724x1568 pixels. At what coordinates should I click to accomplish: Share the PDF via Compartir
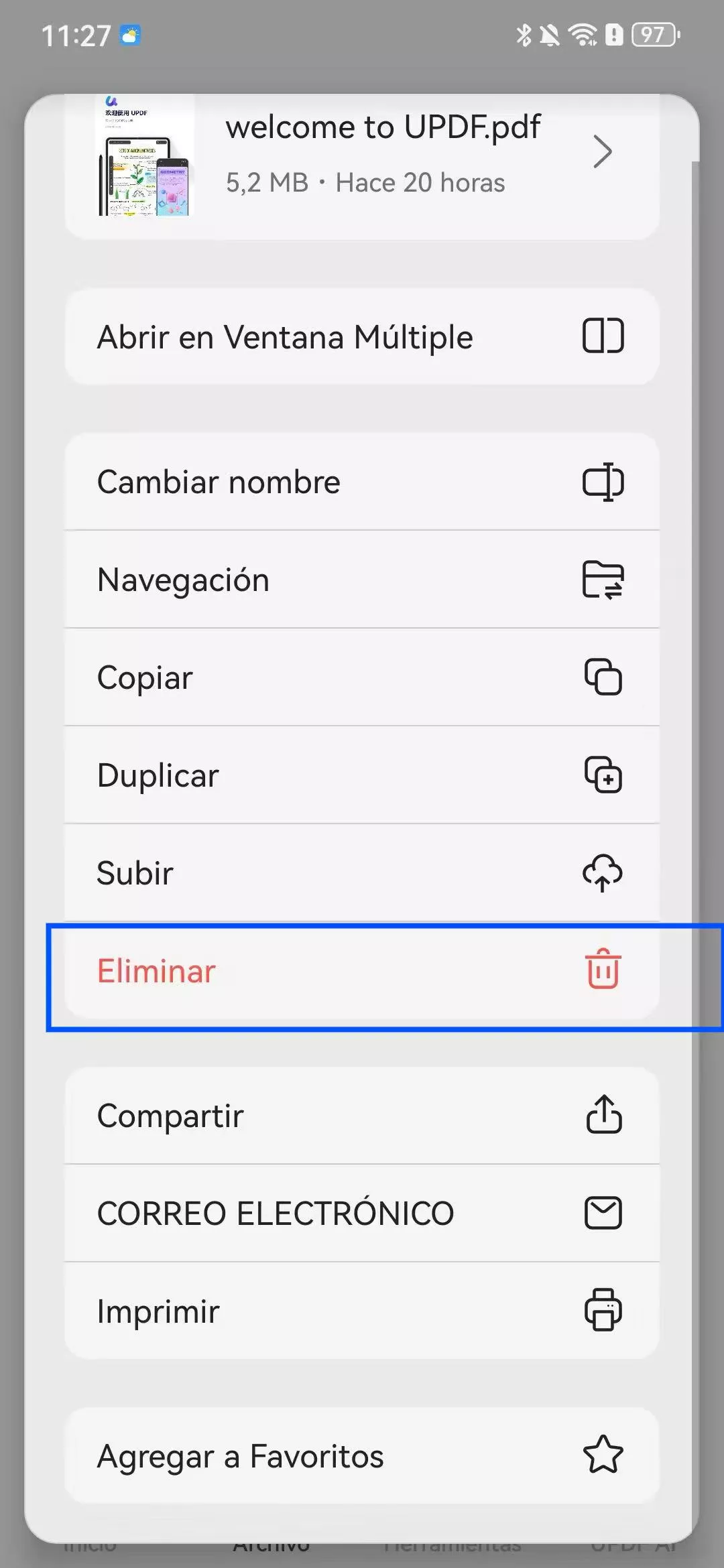point(362,1116)
